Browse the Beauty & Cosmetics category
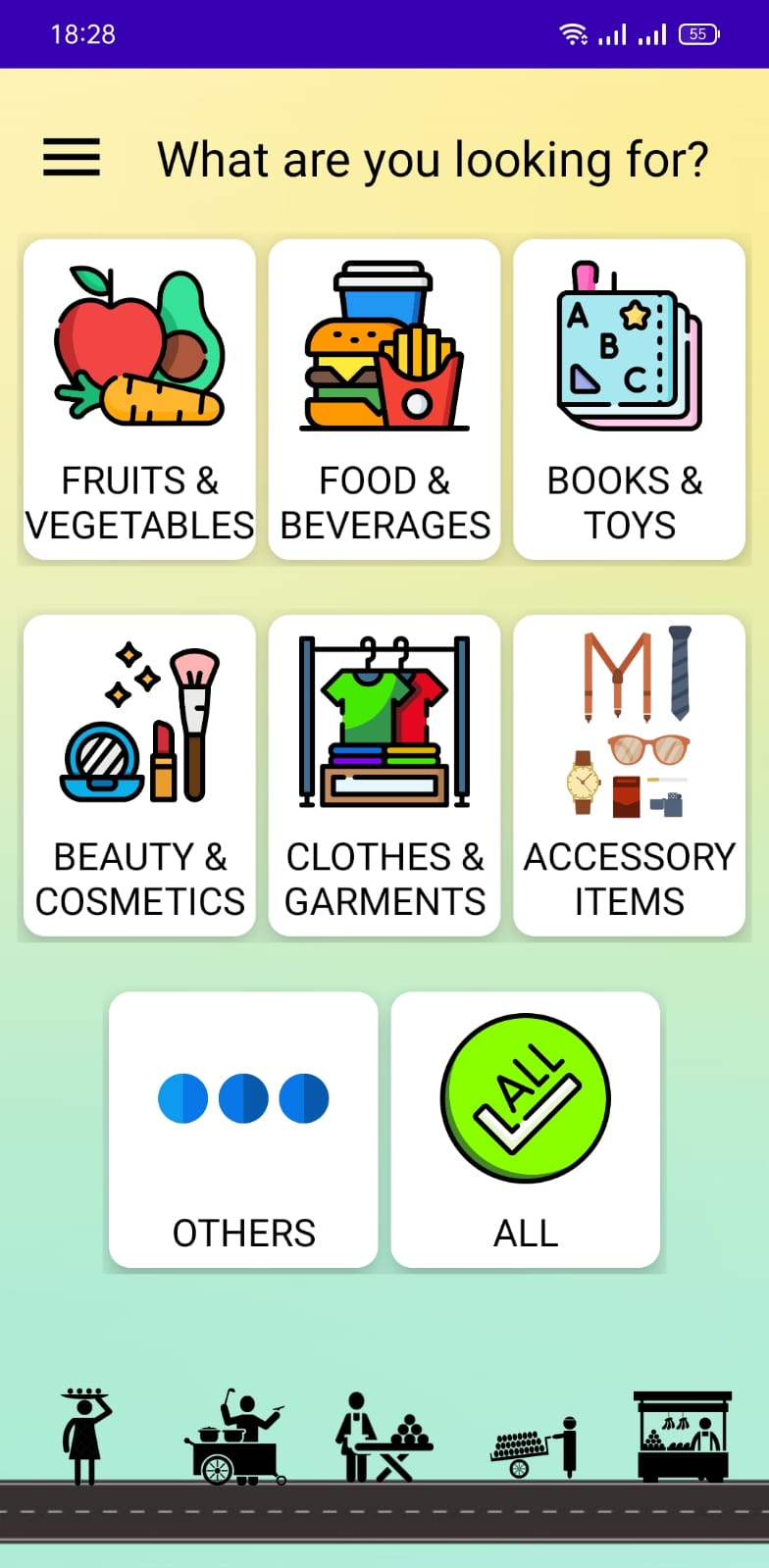This screenshot has width=769, height=1568. (139, 775)
